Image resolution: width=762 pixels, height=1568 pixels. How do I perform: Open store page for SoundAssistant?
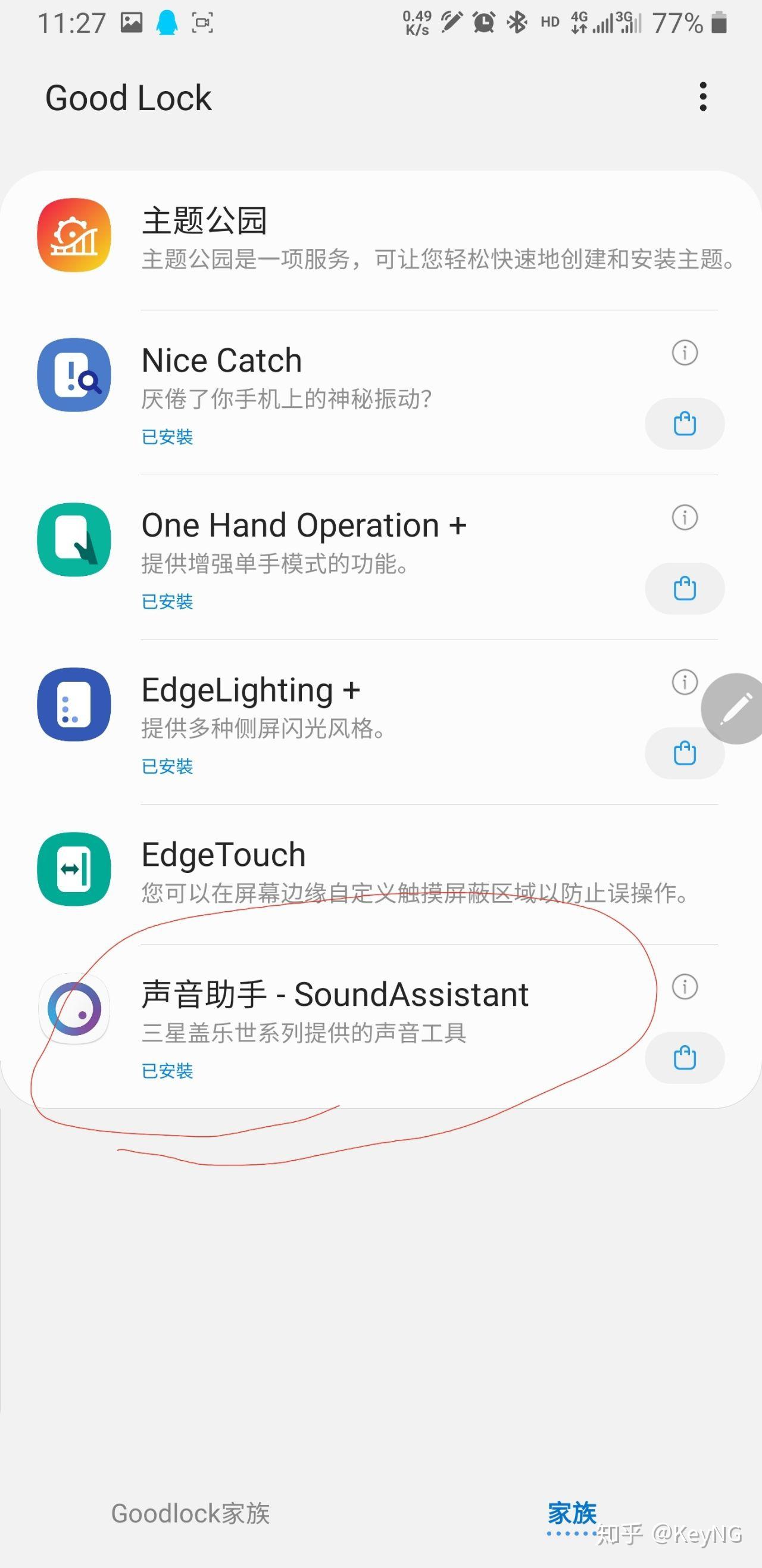pyautogui.click(x=685, y=1058)
